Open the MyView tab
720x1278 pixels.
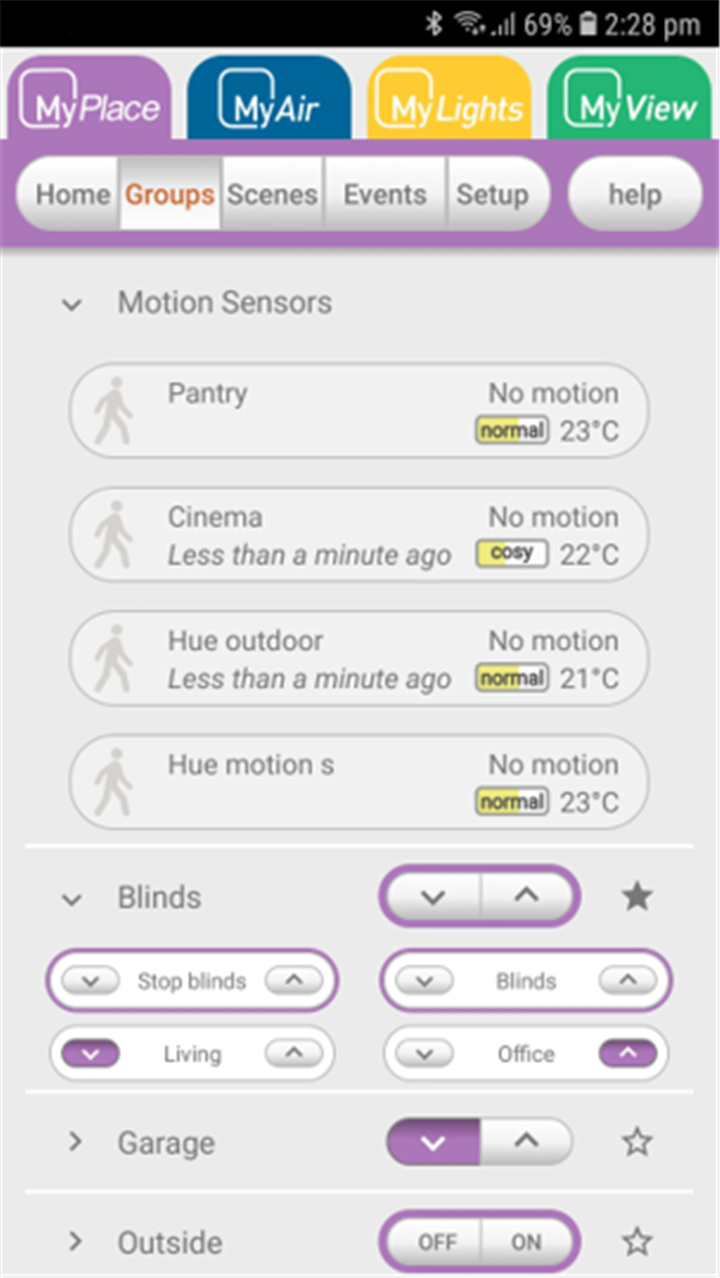point(630,97)
